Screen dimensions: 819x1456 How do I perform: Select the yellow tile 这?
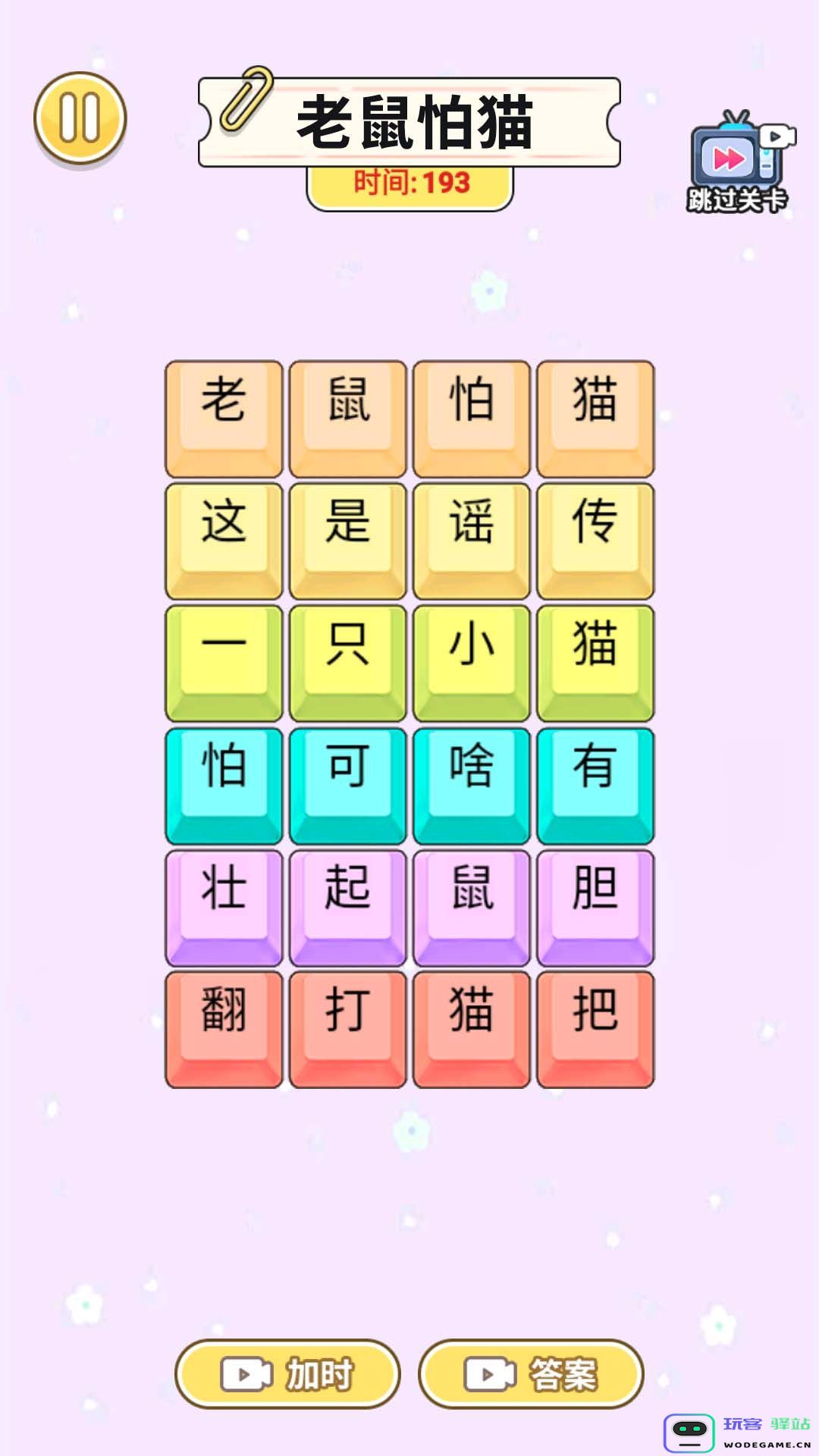(x=224, y=541)
